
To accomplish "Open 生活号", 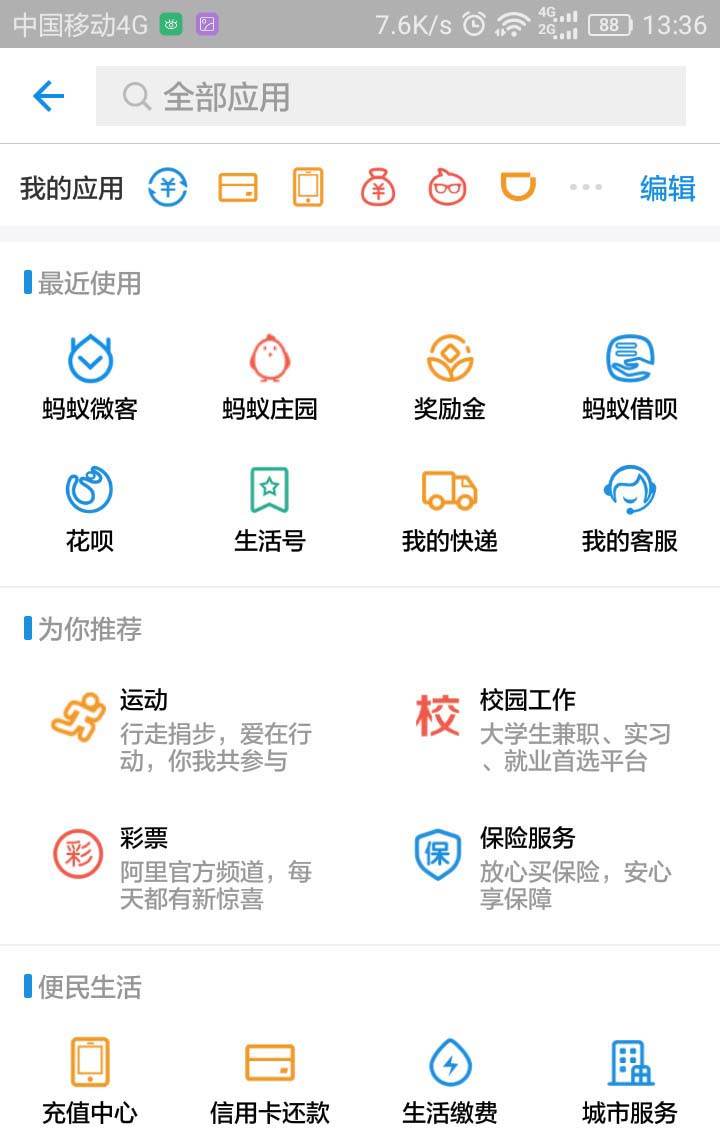I will coord(270,509).
